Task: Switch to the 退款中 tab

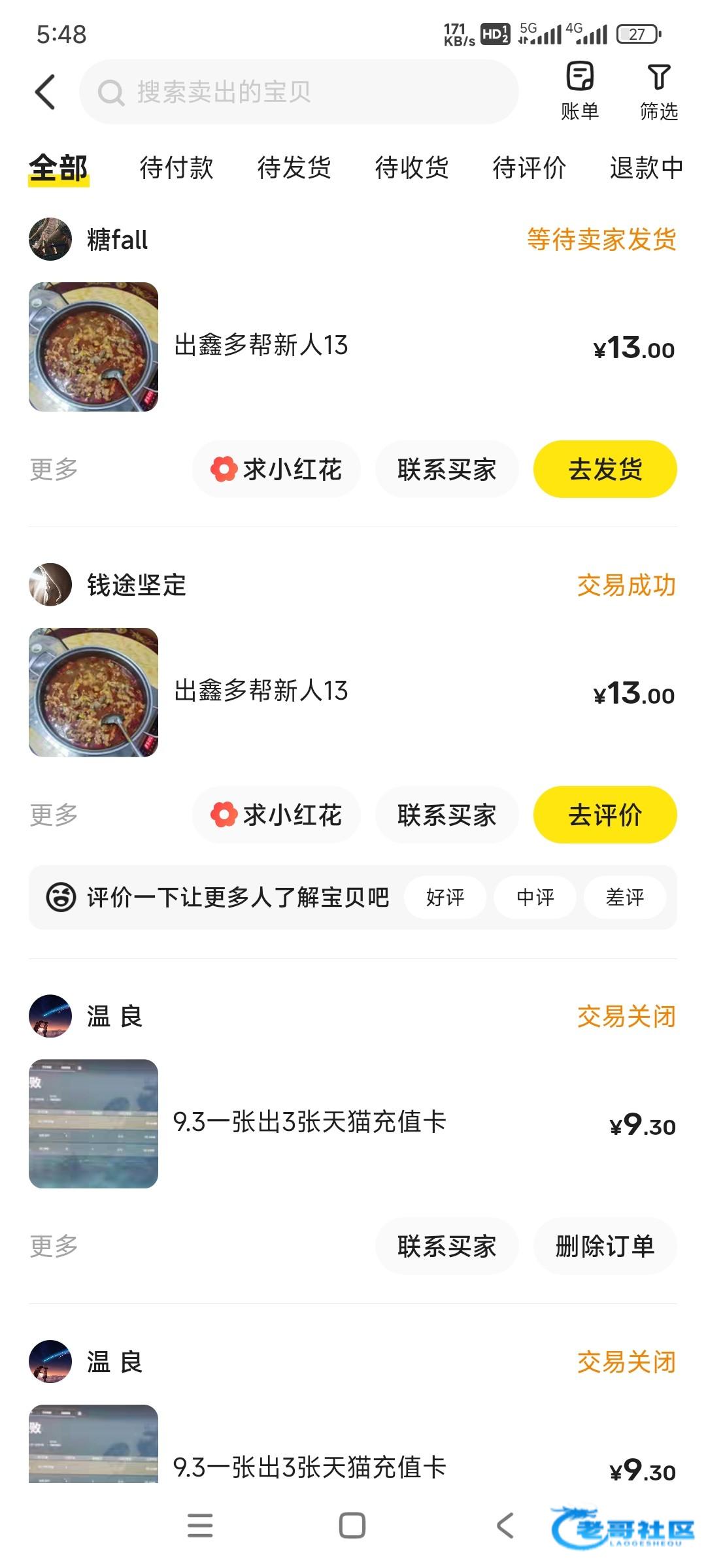Action: point(646,168)
